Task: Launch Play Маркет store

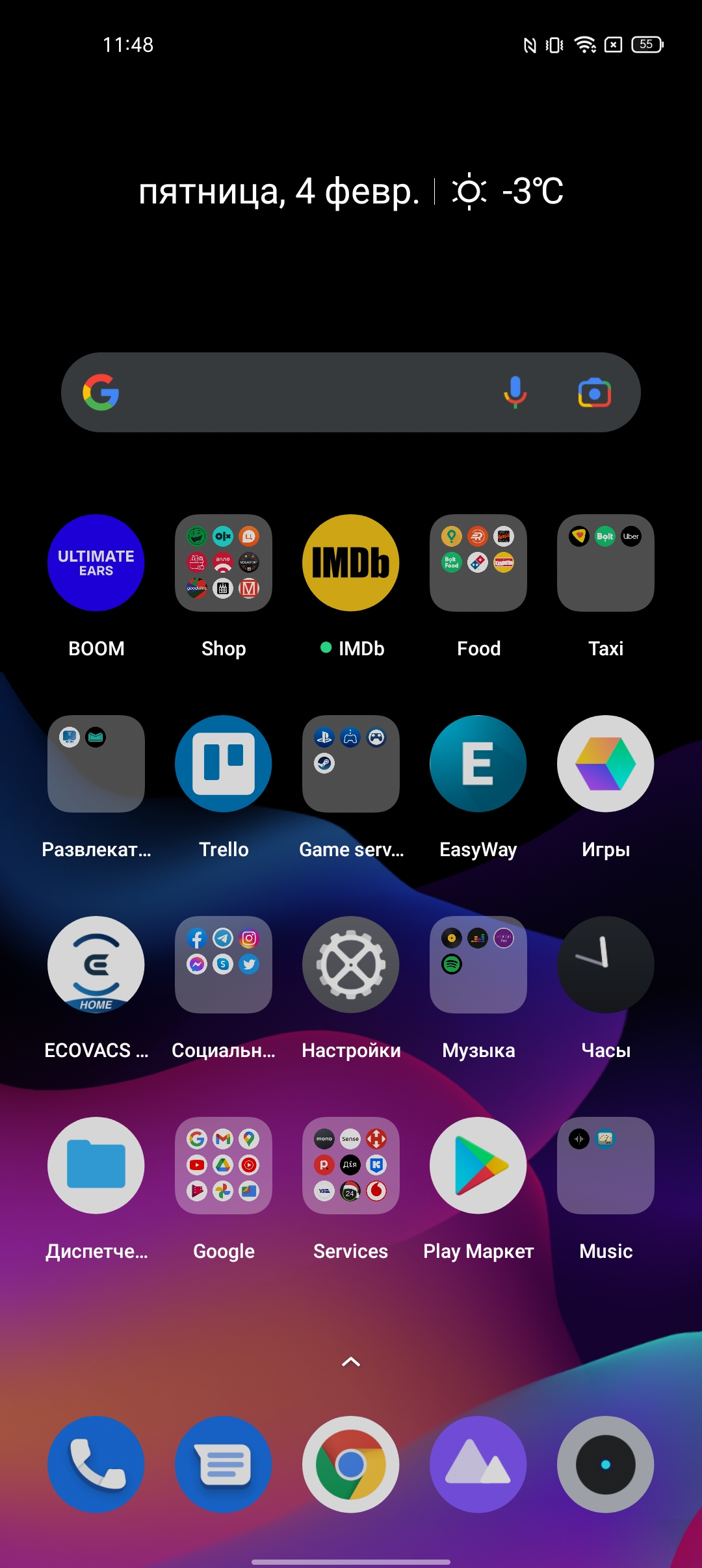Action: [478, 1166]
